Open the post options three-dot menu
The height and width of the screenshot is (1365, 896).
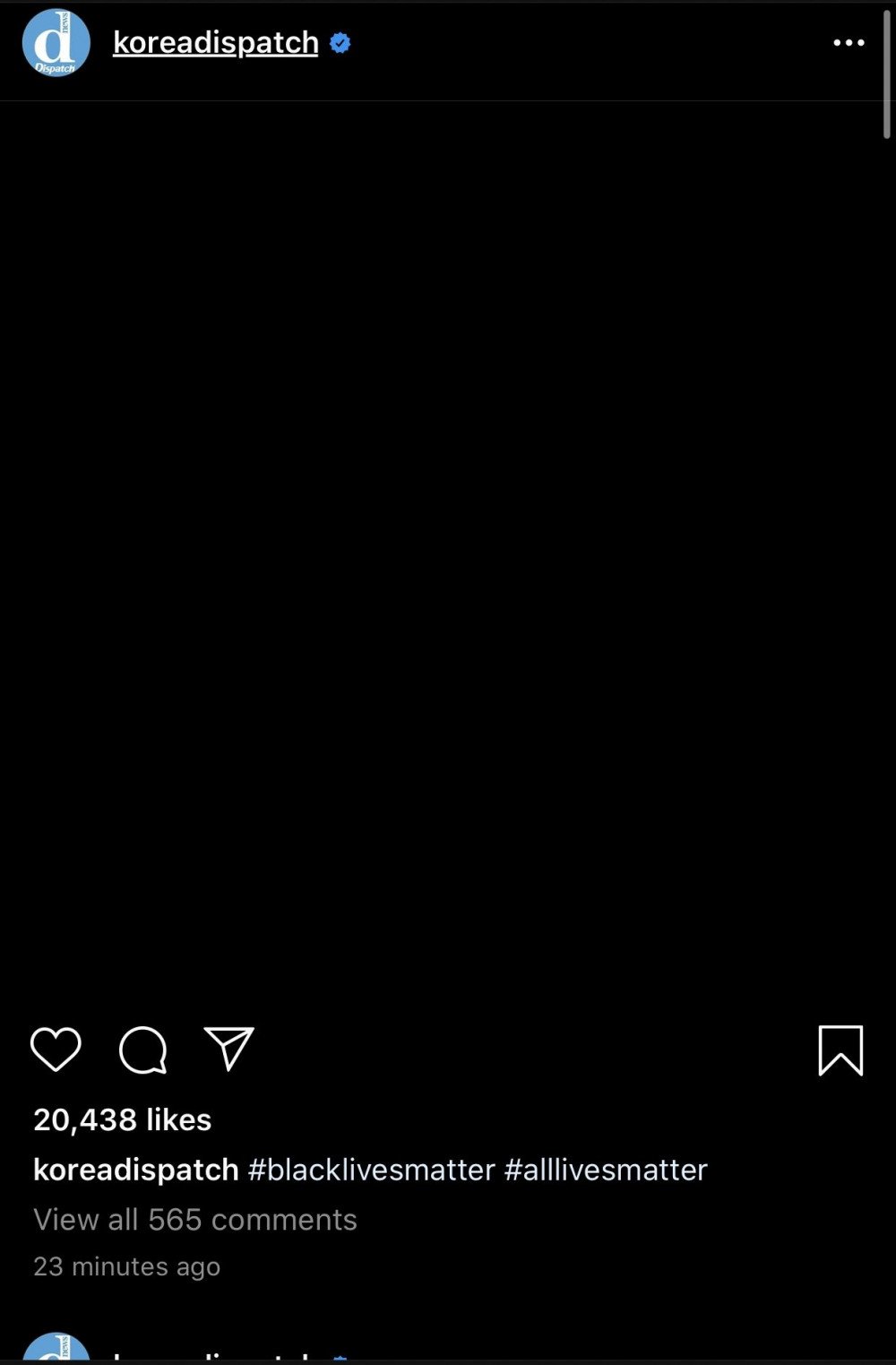click(x=848, y=41)
